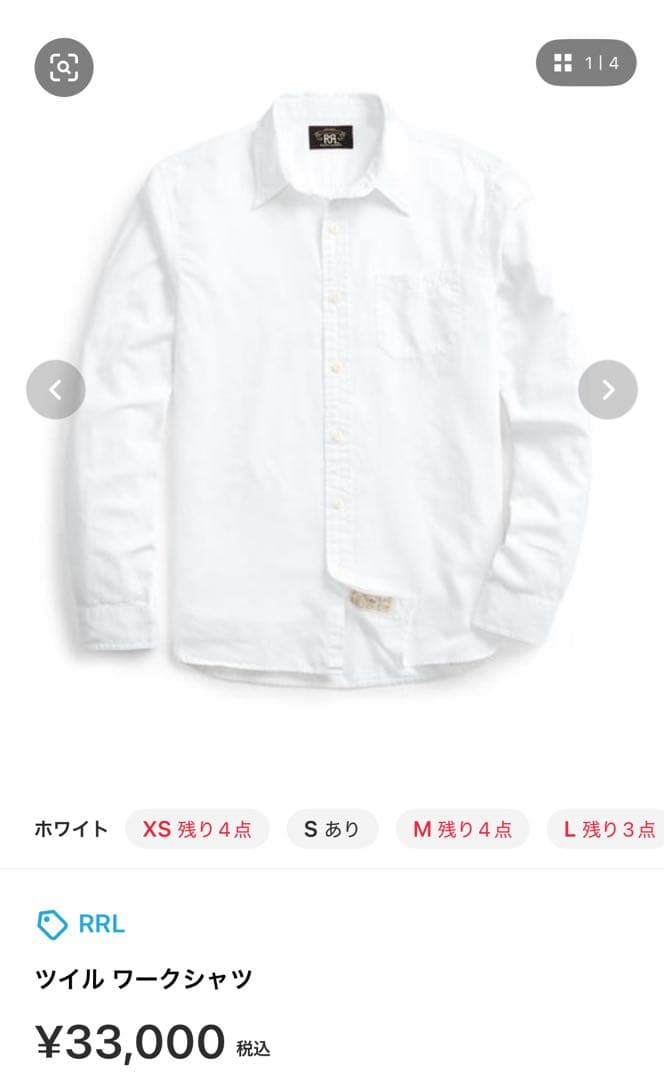Choose size S あり
The image size is (664, 1080).
coord(332,829)
